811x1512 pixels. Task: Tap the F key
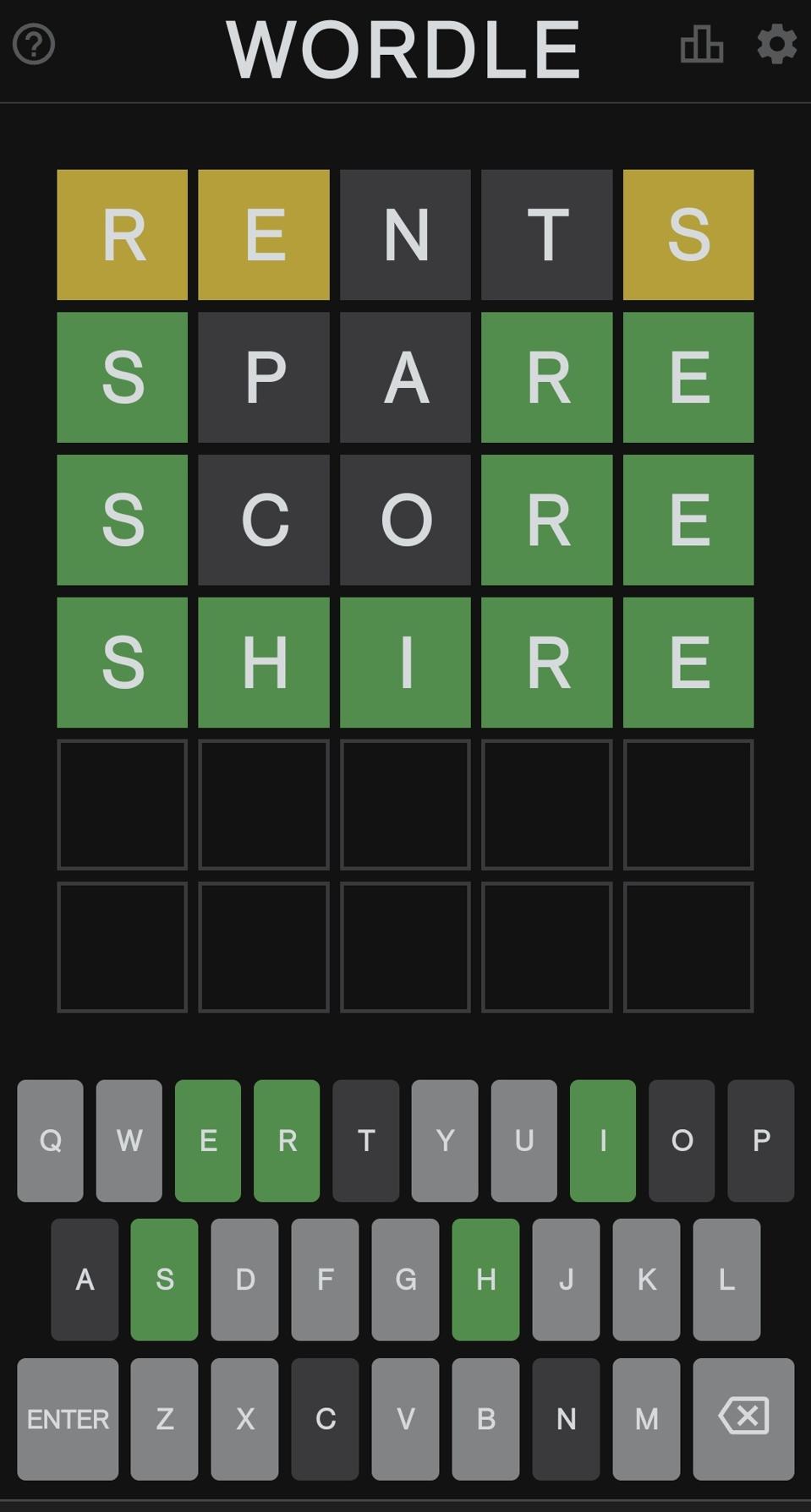click(x=325, y=1279)
